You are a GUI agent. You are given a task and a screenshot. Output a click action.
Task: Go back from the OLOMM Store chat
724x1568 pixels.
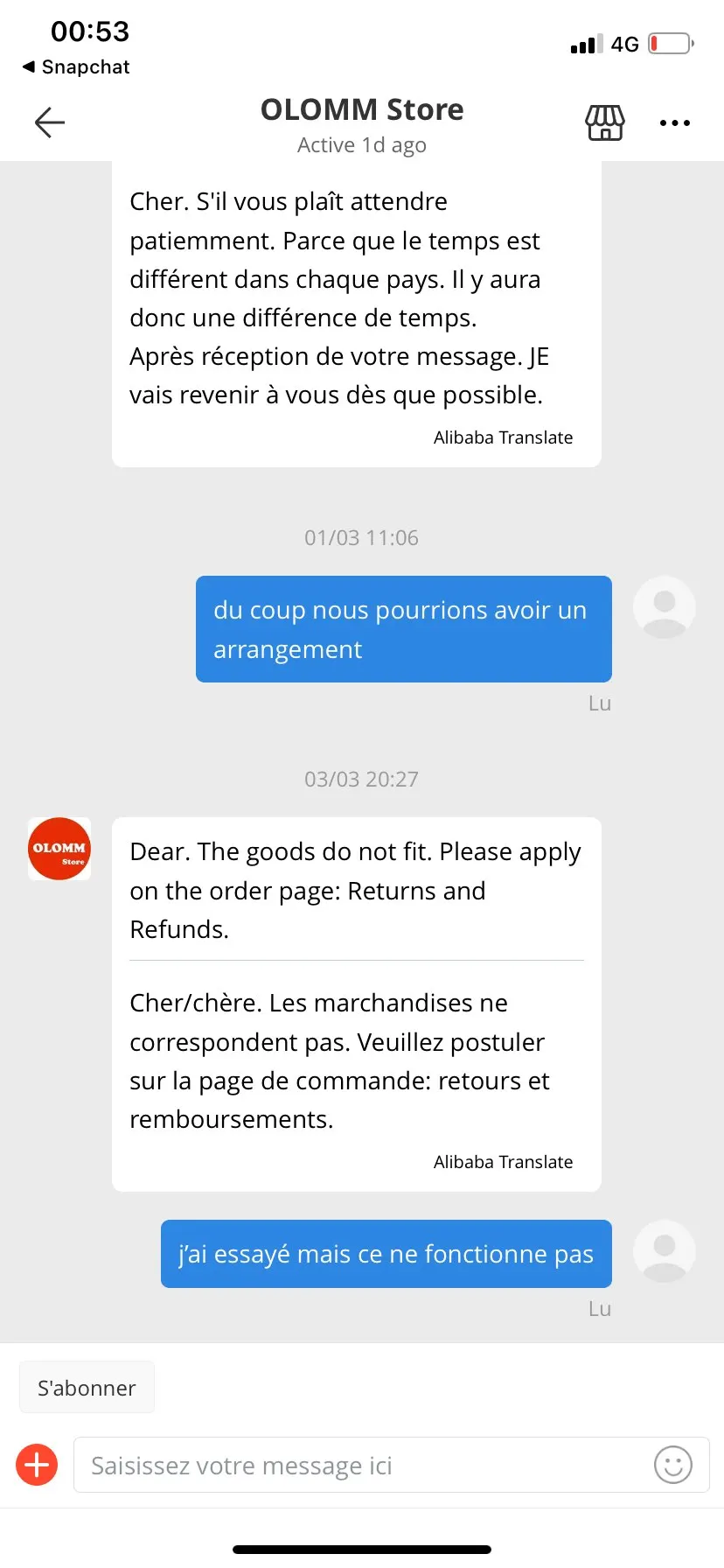click(x=50, y=122)
